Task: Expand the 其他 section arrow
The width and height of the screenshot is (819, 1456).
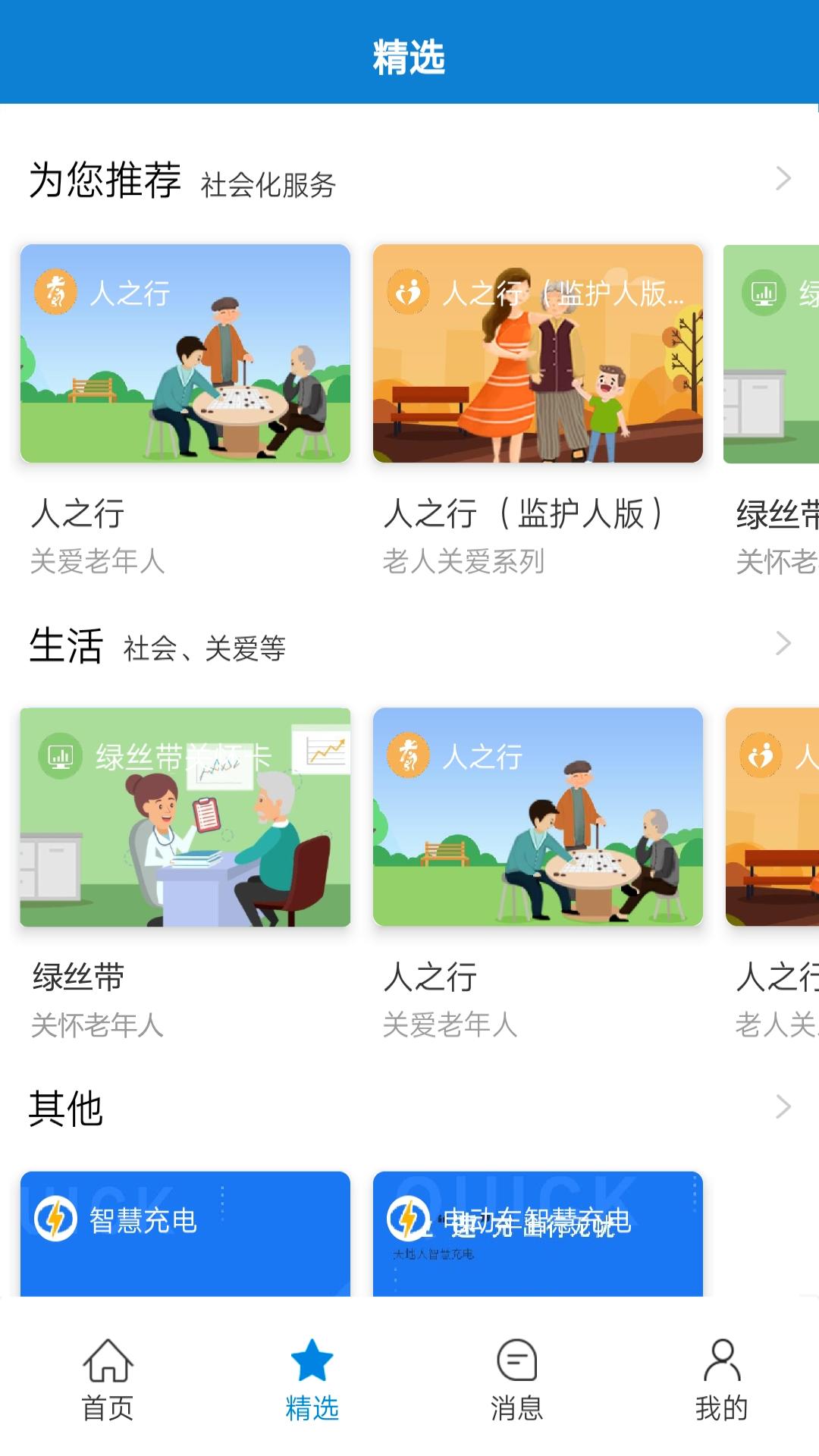Action: point(783,1107)
